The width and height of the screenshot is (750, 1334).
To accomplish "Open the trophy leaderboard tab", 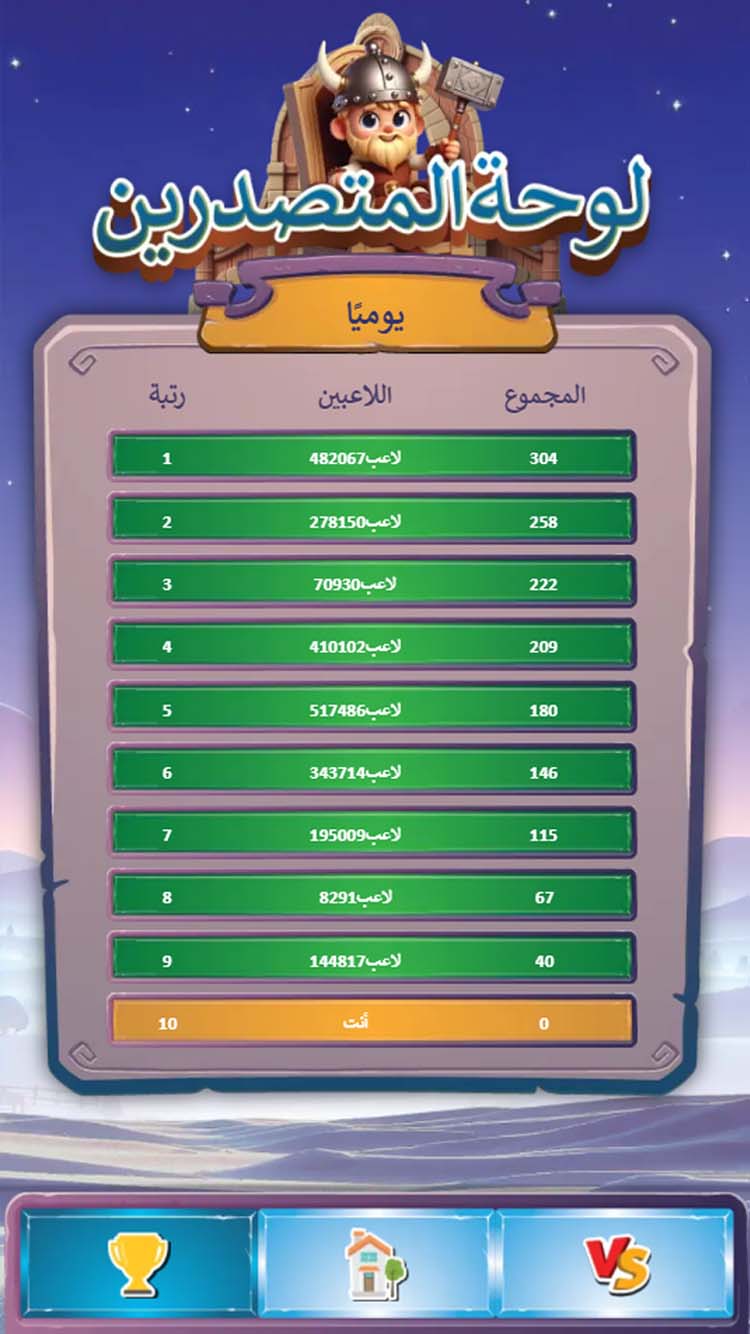I will click(139, 1262).
